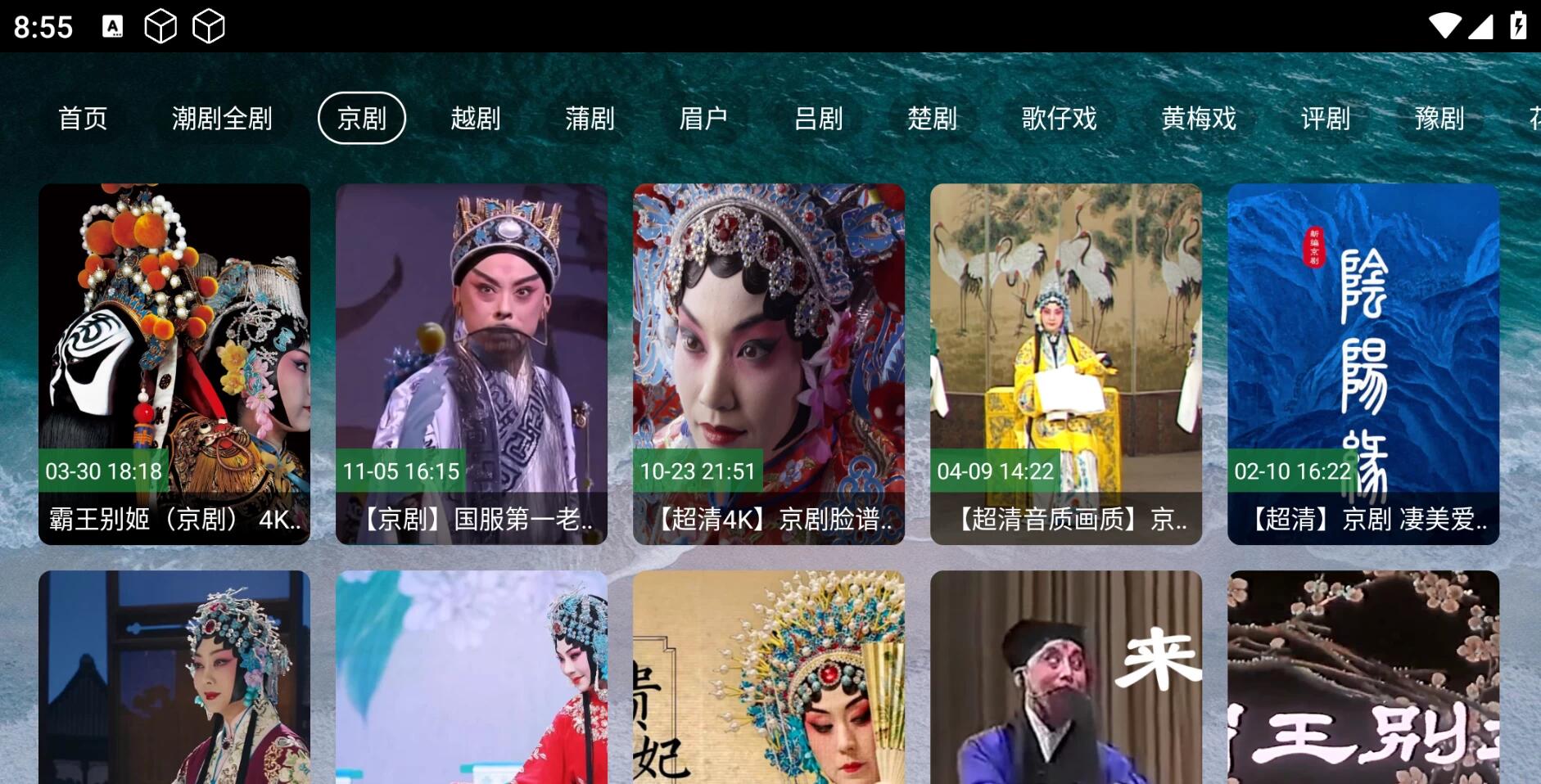Image resolution: width=1541 pixels, height=784 pixels.
Task: Open the 豫剧 tab
Action: click(x=1439, y=119)
